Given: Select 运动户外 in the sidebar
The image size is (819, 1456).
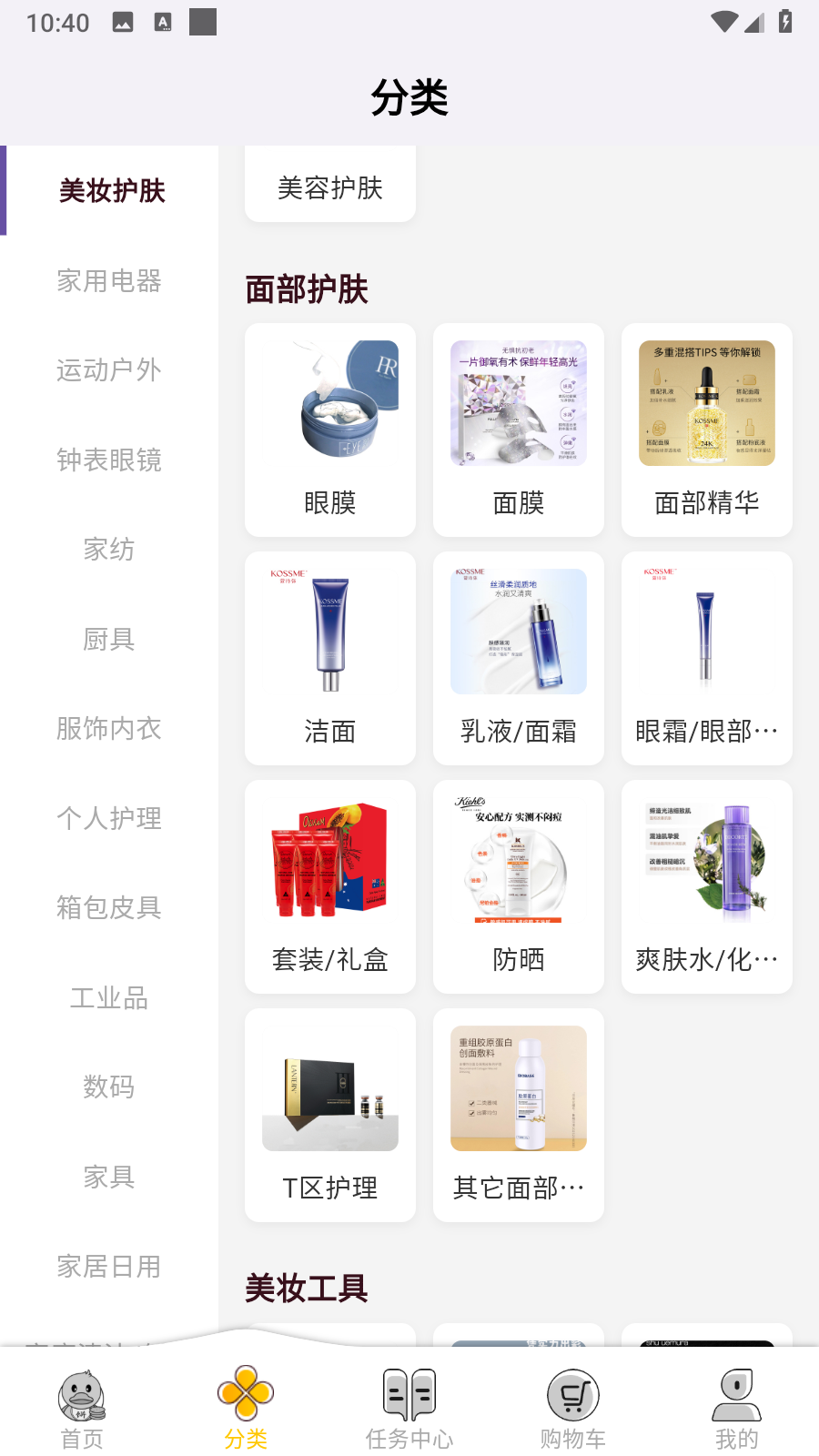Looking at the screenshot, I should coord(109,369).
